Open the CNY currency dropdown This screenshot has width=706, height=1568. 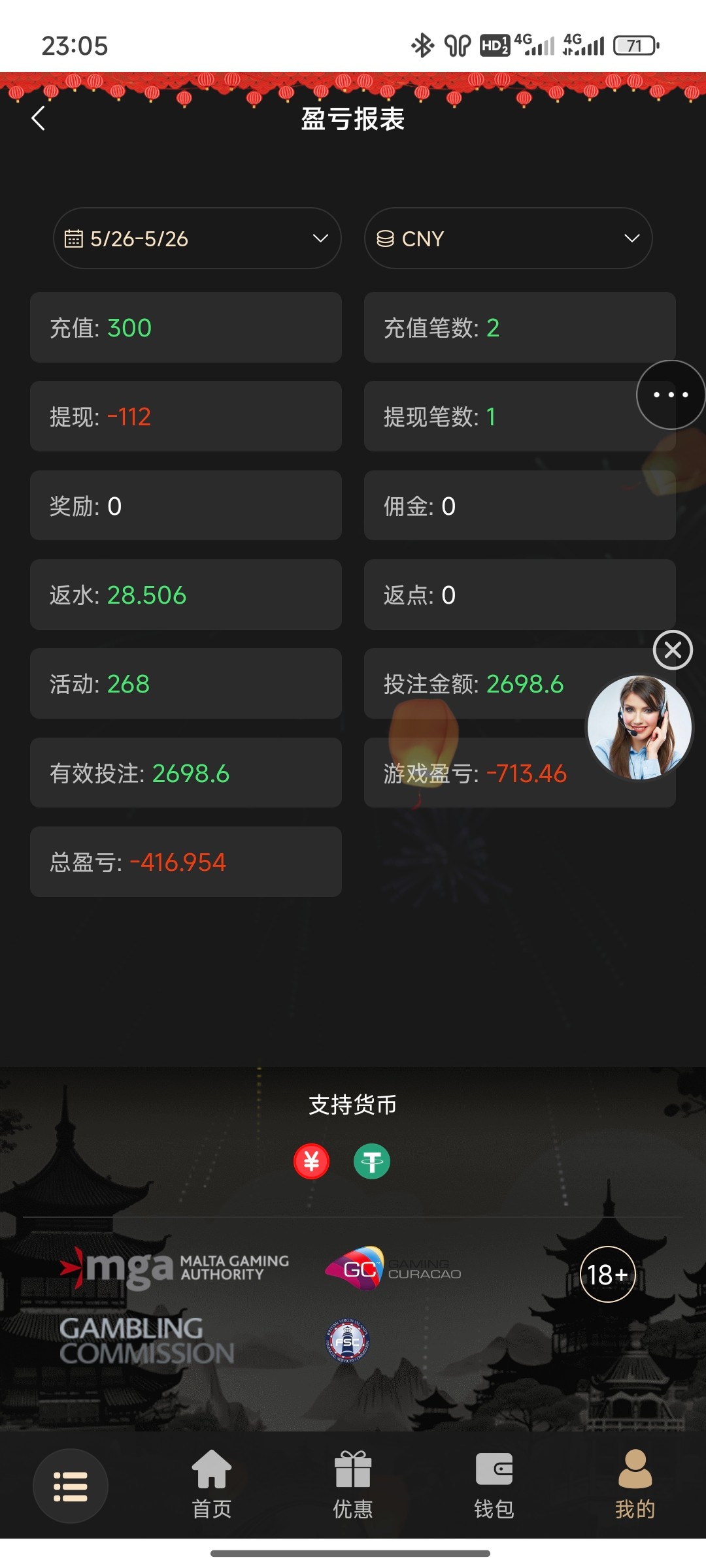point(508,238)
